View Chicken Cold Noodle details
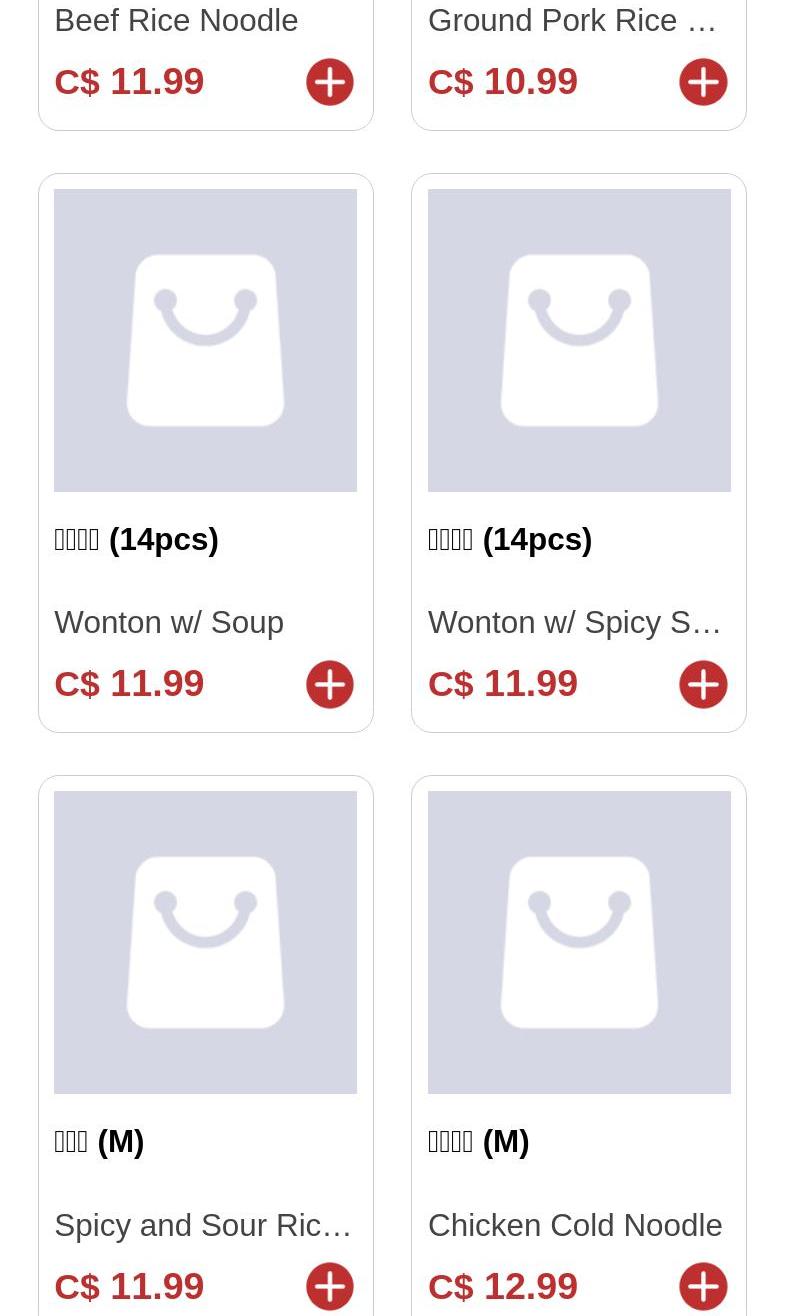Image resolution: width=785 pixels, height=1316 pixels. coord(579,943)
